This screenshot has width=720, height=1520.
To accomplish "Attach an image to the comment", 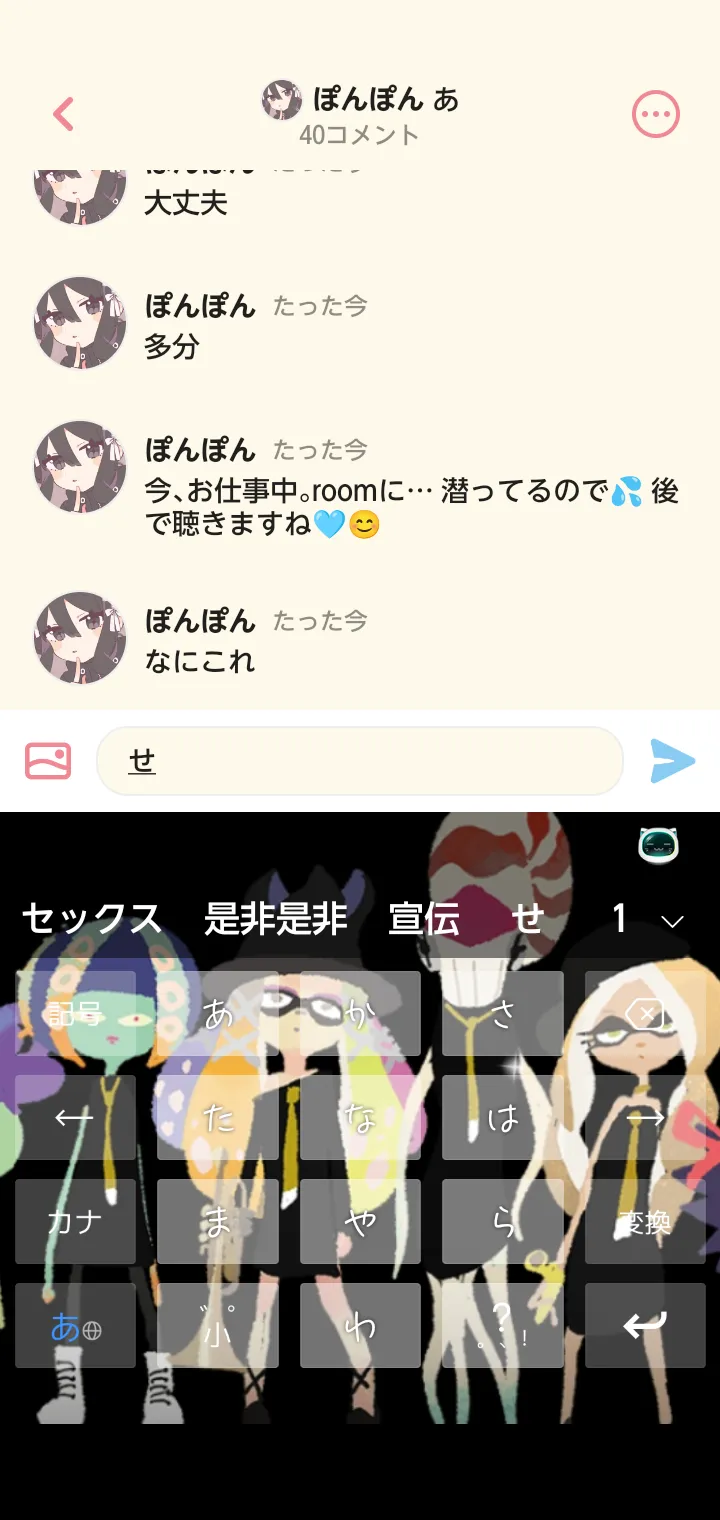I will pos(48,761).
